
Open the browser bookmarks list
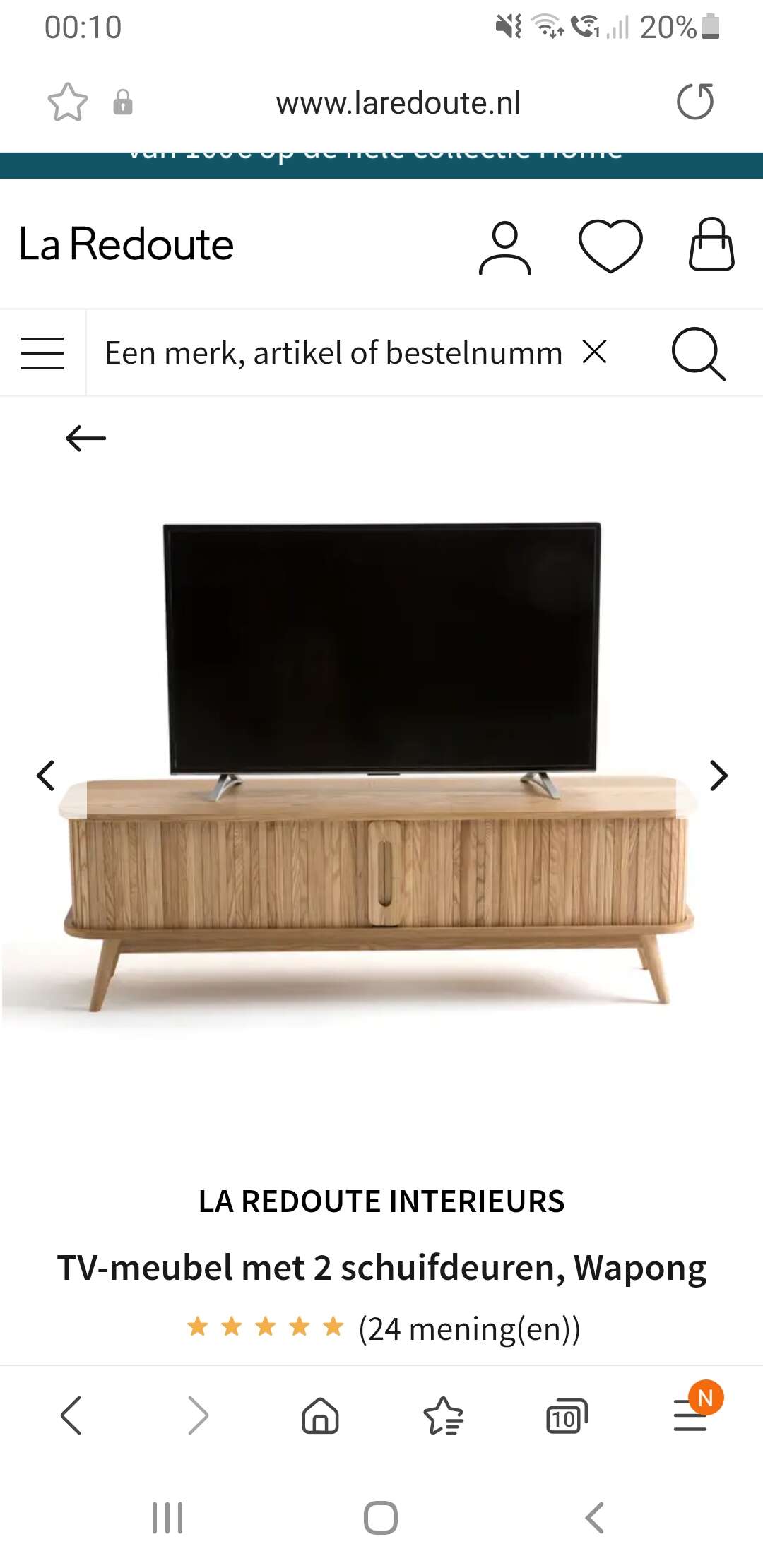[x=443, y=1415]
